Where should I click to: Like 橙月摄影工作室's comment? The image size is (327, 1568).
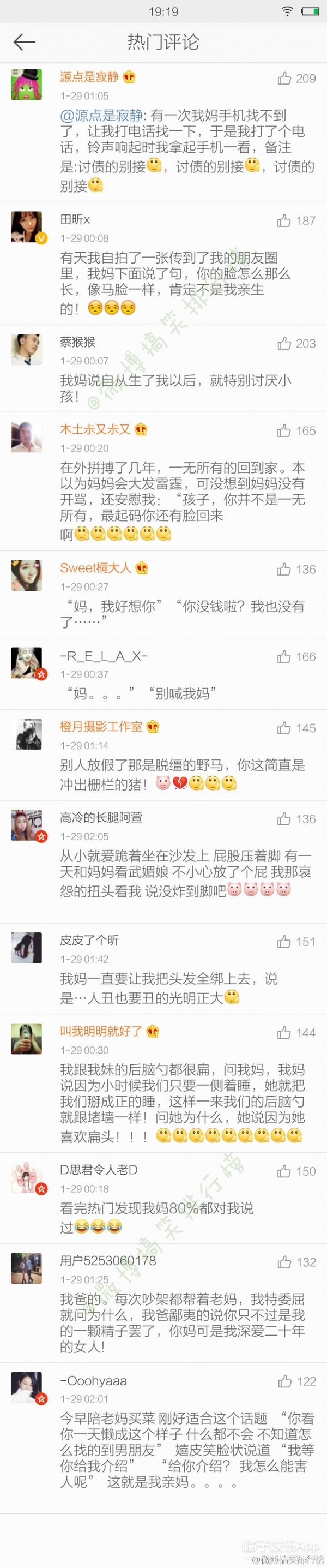click(284, 728)
